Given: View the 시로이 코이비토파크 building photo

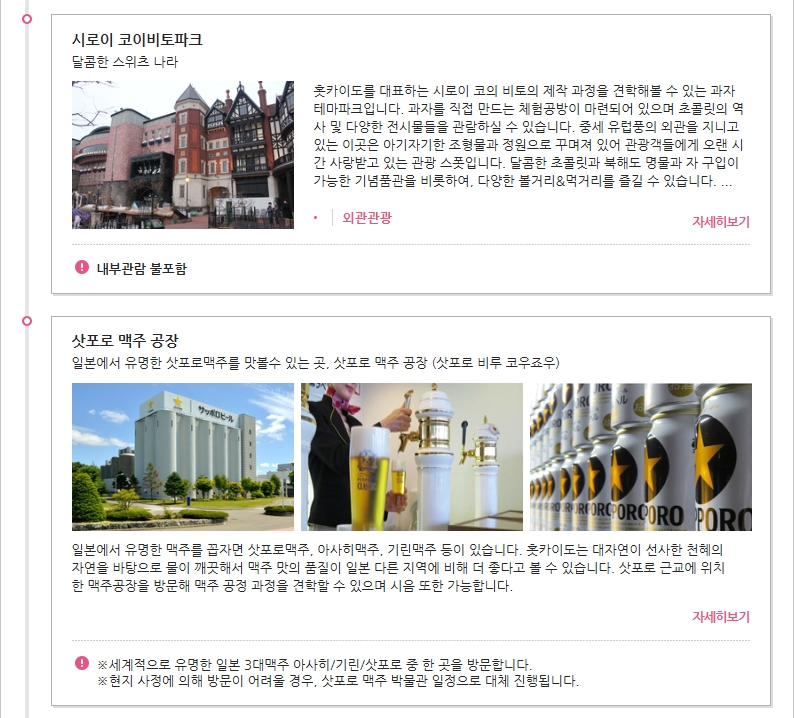Looking at the screenshot, I should coord(183,155).
